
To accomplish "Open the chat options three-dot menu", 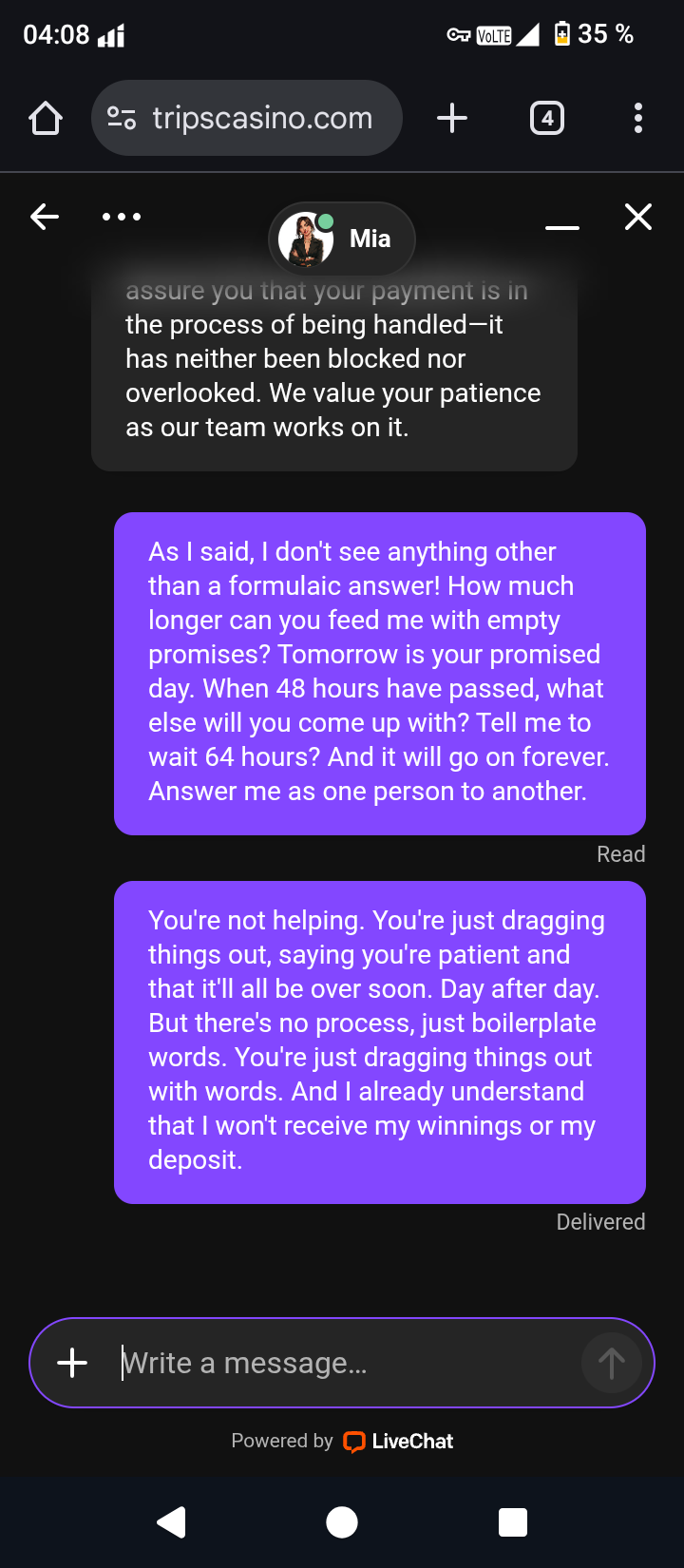I will tap(122, 217).
